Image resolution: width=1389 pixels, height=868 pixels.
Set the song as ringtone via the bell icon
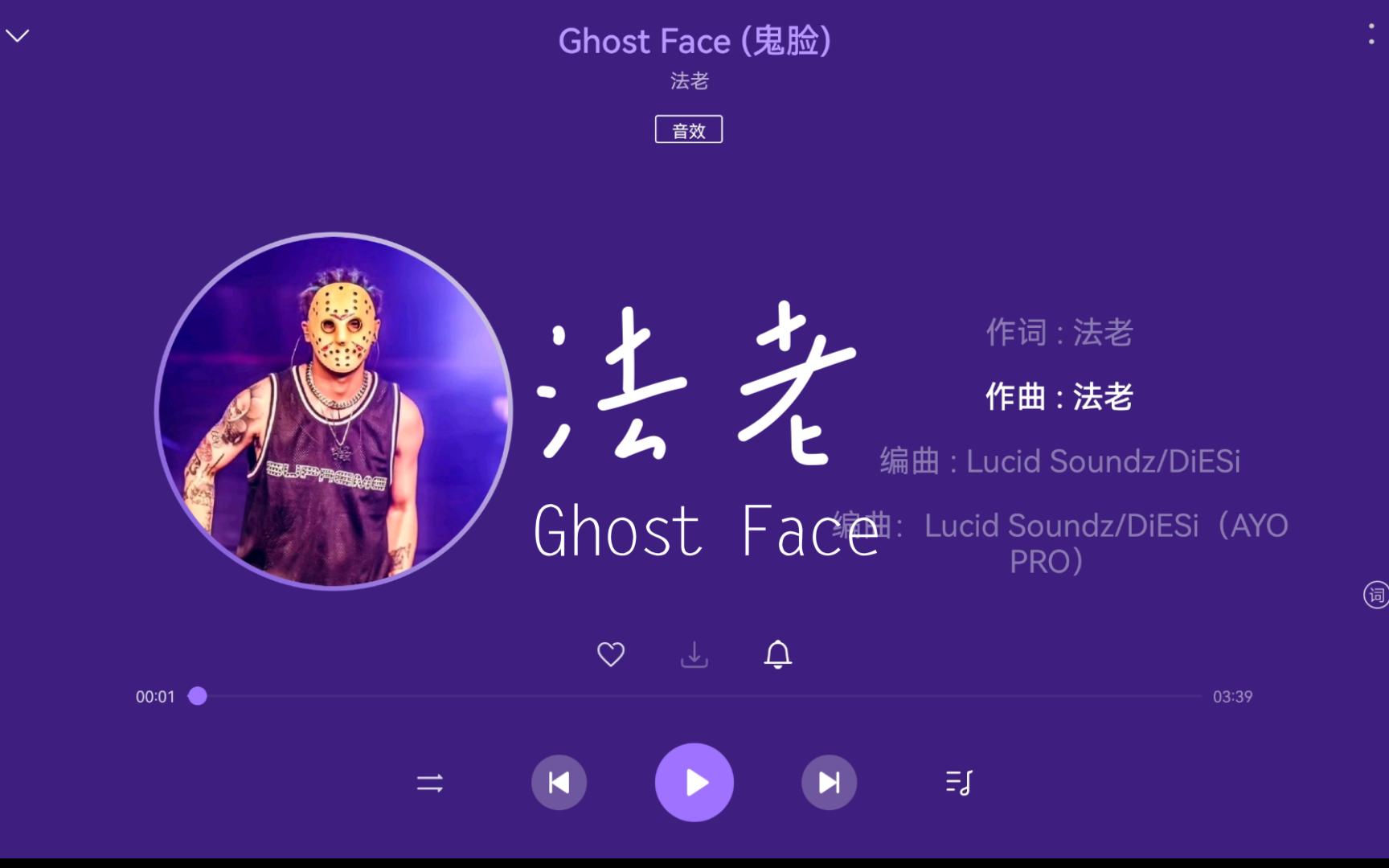coord(777,654)
